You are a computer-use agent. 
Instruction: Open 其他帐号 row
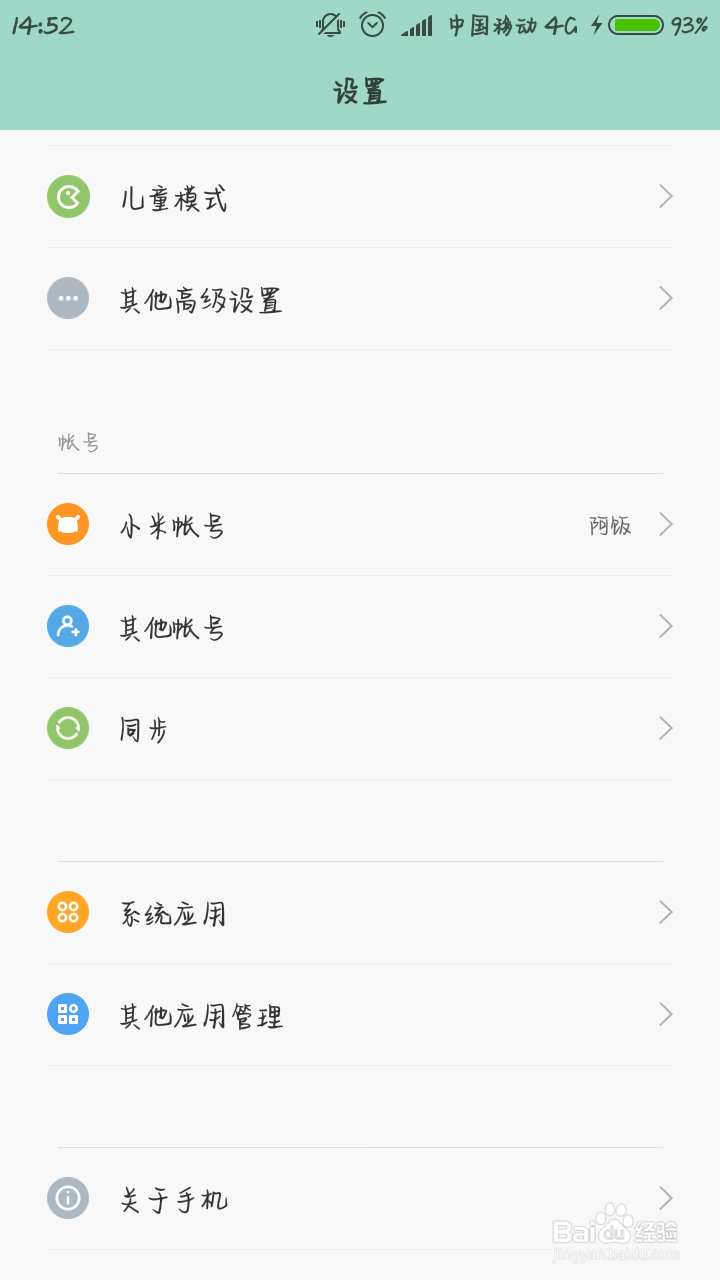click(360, 627)
